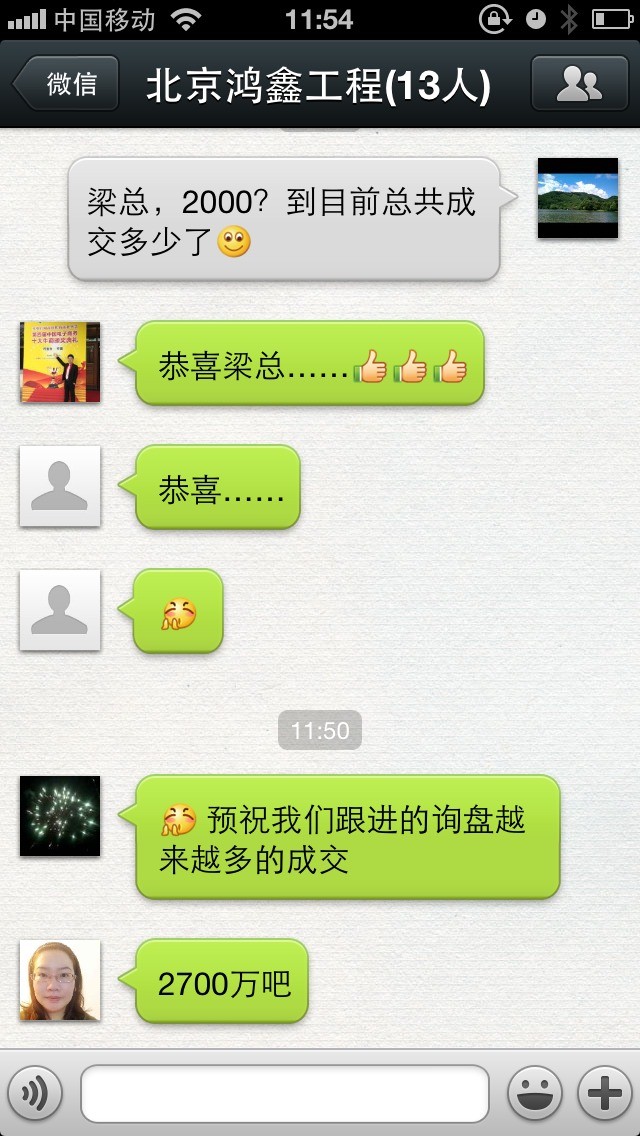Open the plus attachments menu

[x=605, y=1094]
